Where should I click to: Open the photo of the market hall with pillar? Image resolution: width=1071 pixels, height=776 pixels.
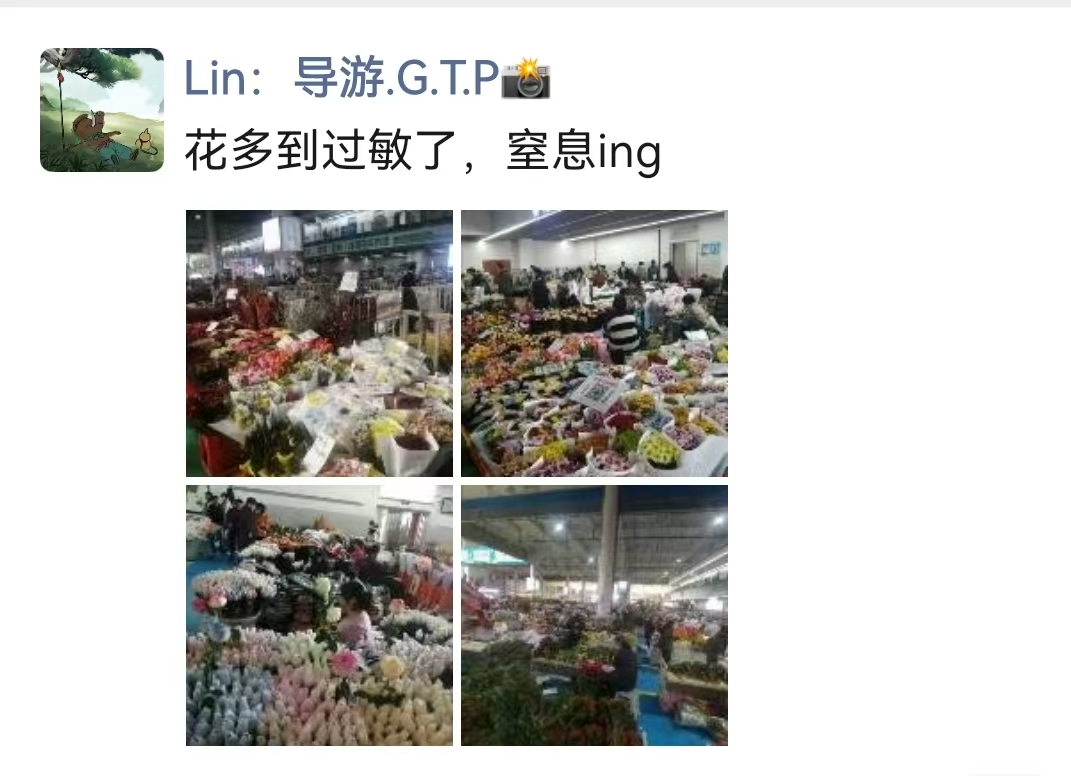pyautogui.click(x=594, y=615)
